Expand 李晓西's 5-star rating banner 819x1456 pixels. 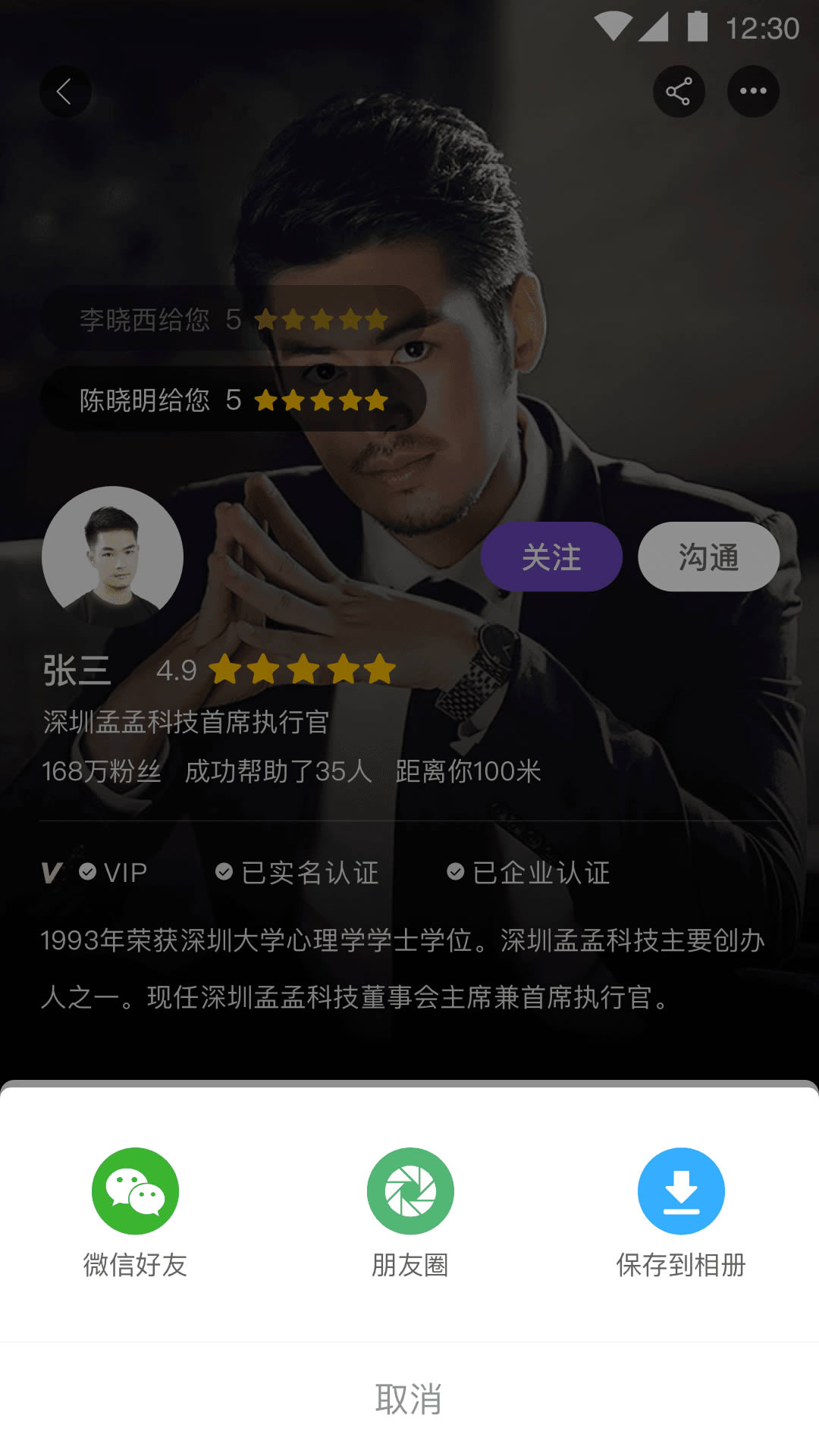pyautogui.click(x=227, y=320)
